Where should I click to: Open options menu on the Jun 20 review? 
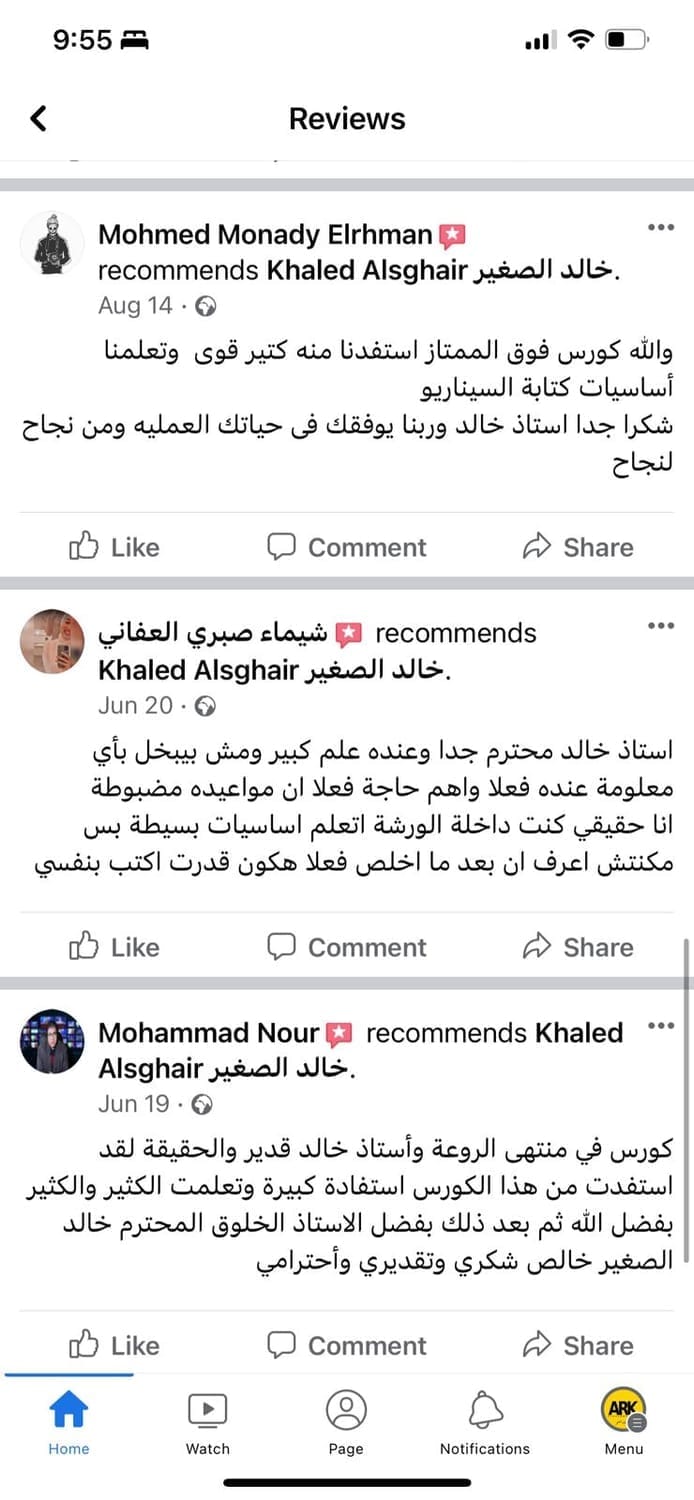(x=661, y=626)
